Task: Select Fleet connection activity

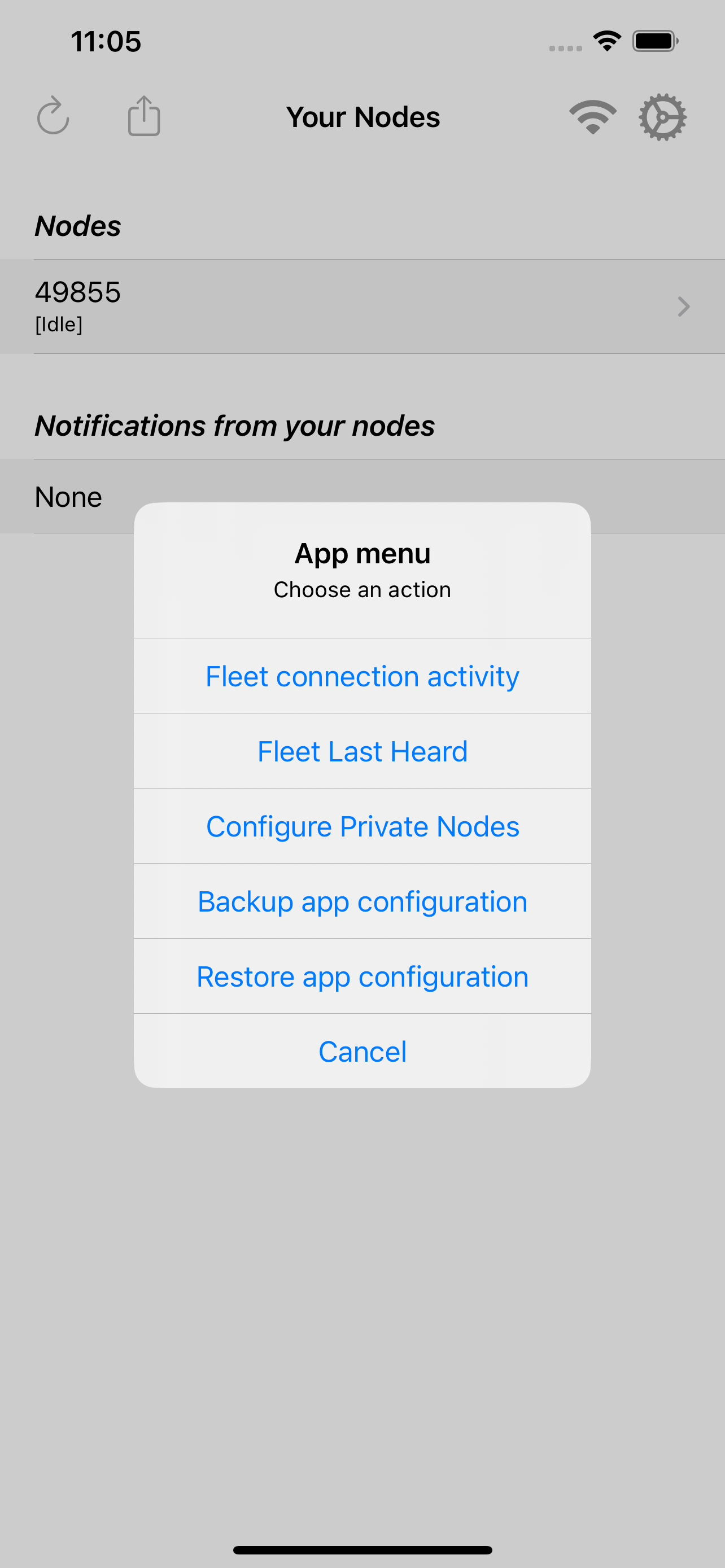Action: pyautogui.click(x=362, y=676)
